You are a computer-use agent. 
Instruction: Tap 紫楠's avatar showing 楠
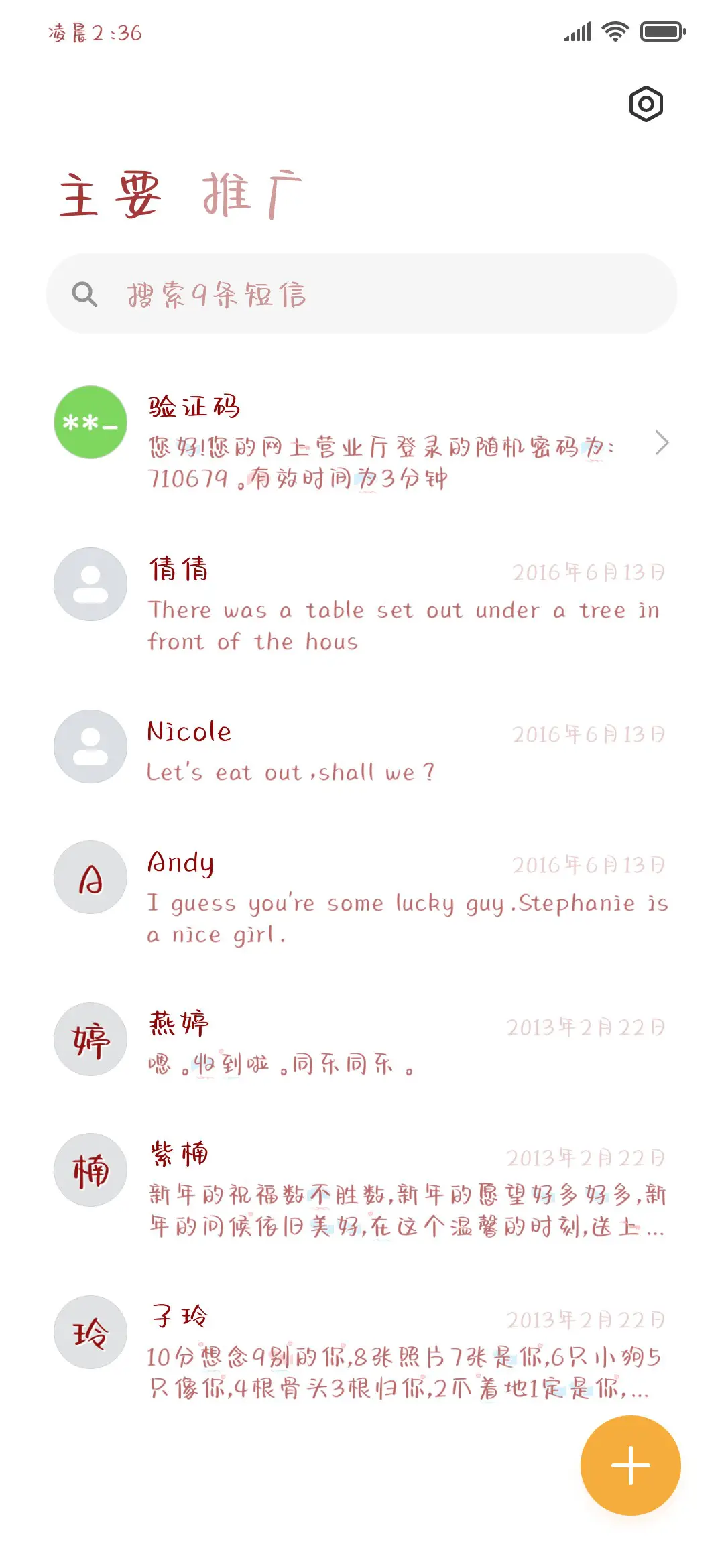pos(89,1169)
